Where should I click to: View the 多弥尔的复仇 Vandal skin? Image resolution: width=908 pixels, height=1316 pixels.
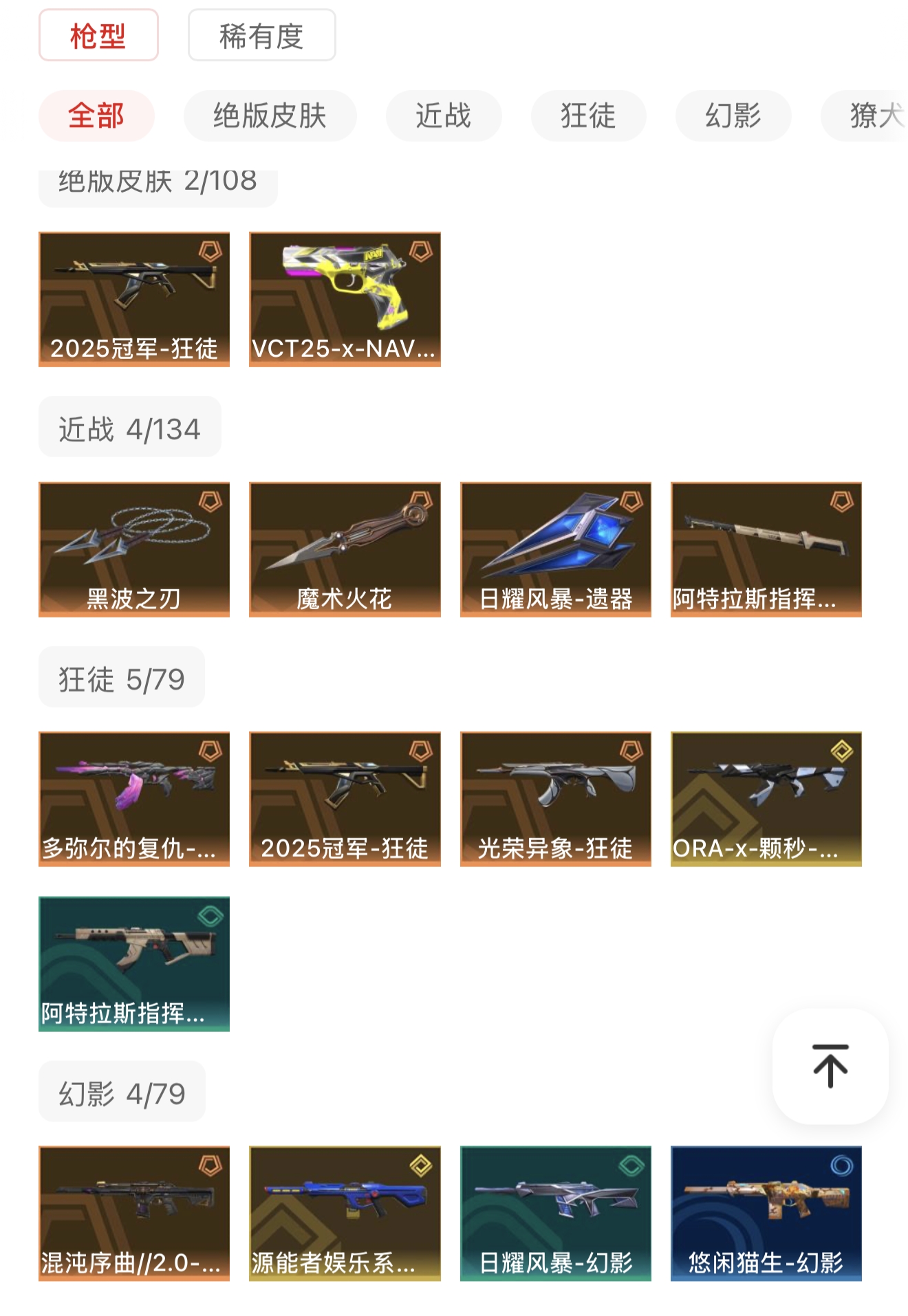click(134, 799)
